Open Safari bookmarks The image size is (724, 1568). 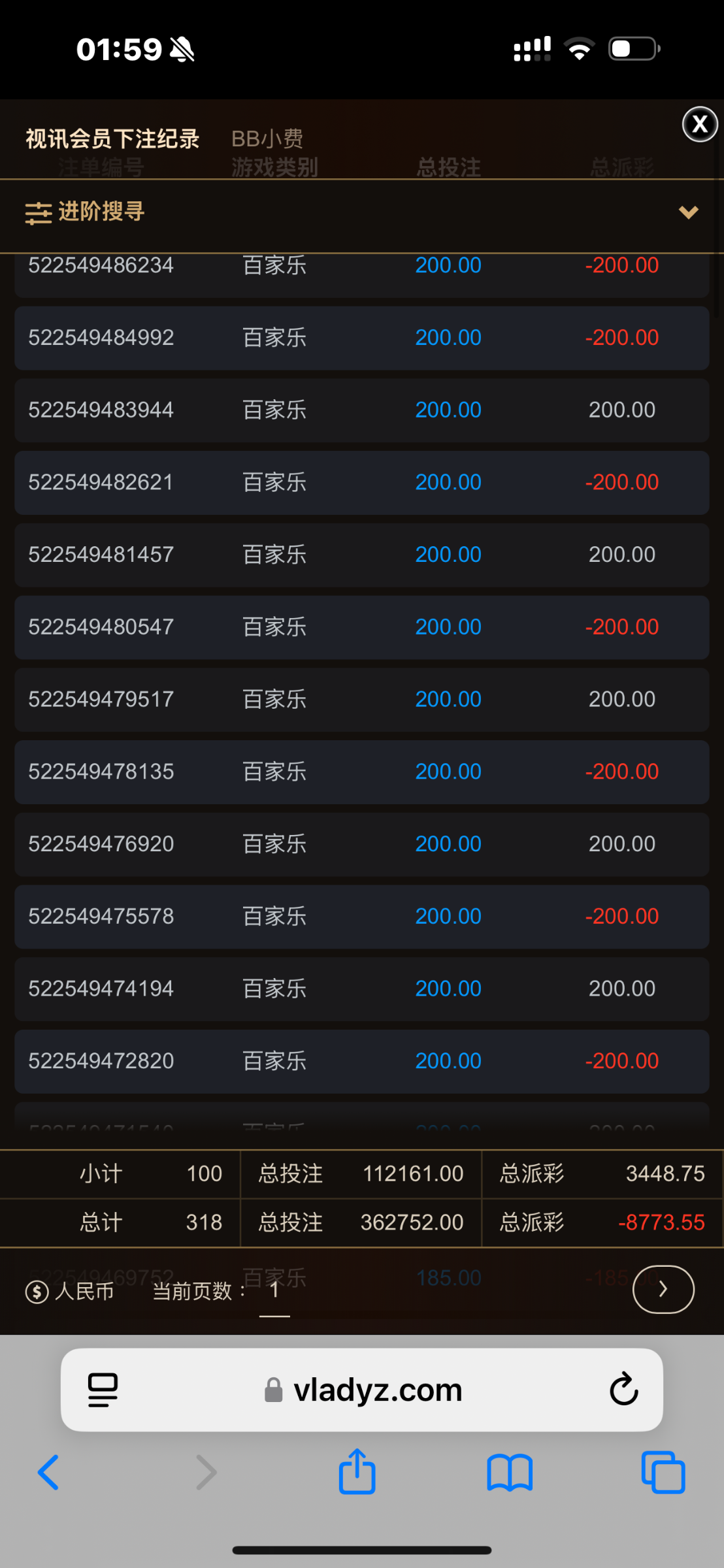pyautogui.click(x=510, y=1473)
